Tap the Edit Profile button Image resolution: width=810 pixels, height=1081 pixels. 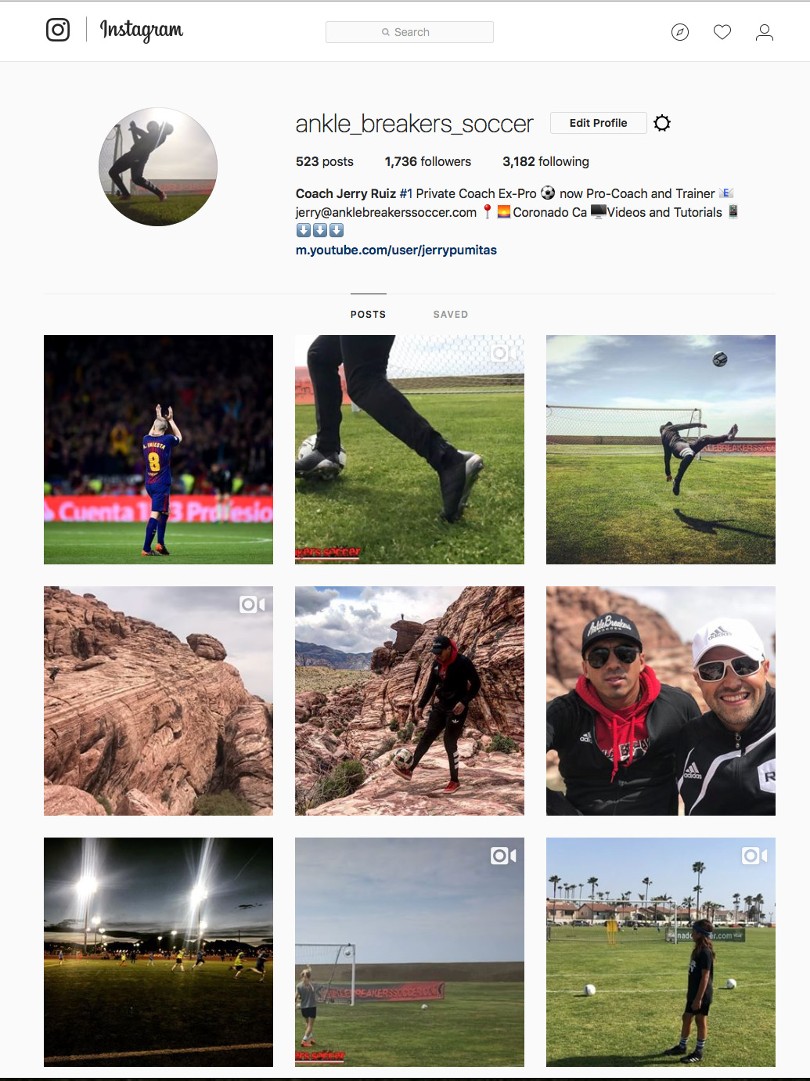[598, 123]
